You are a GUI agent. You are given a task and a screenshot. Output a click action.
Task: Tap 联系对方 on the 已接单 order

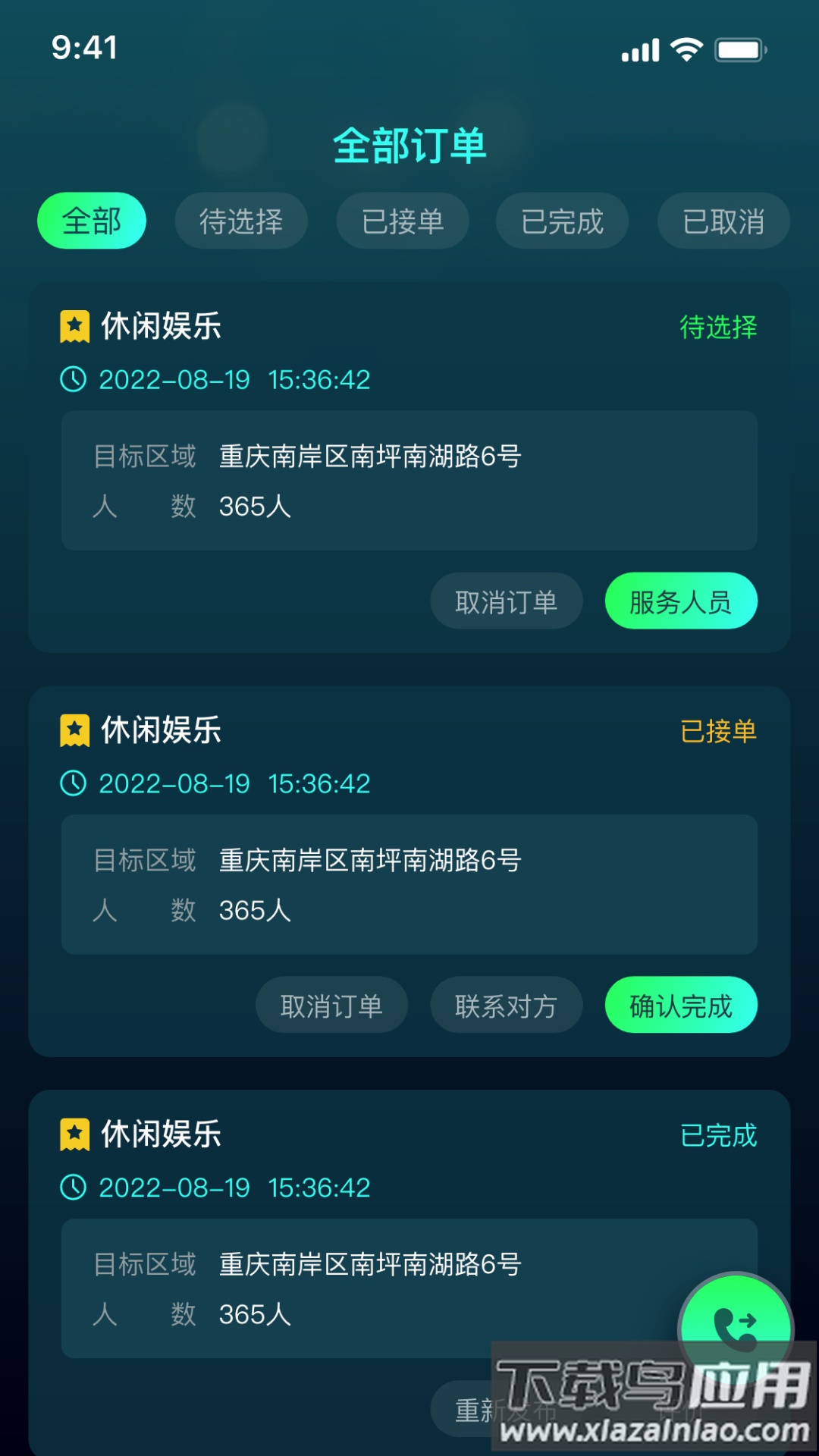(506, 1005)
